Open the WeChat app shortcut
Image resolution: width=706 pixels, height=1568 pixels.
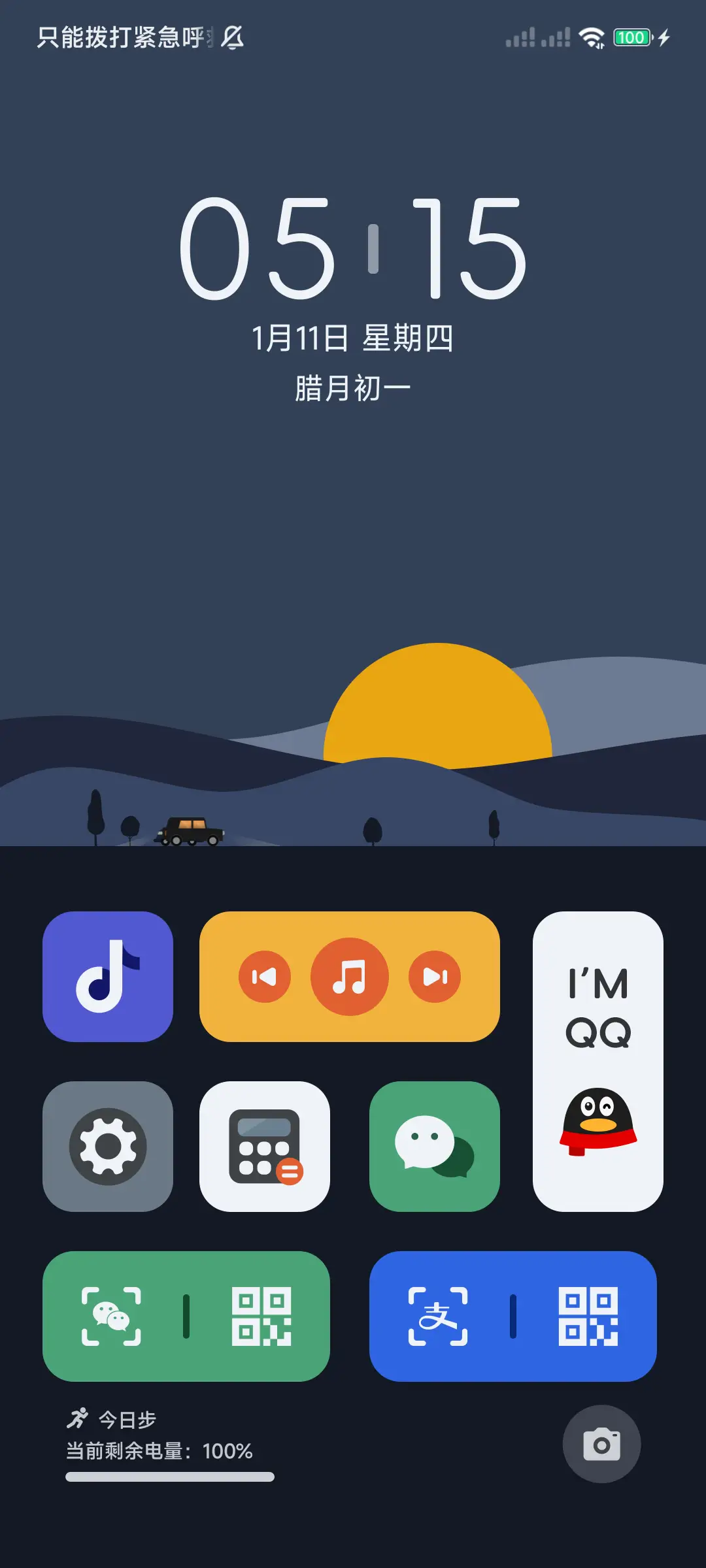[x=435, y=1146]
